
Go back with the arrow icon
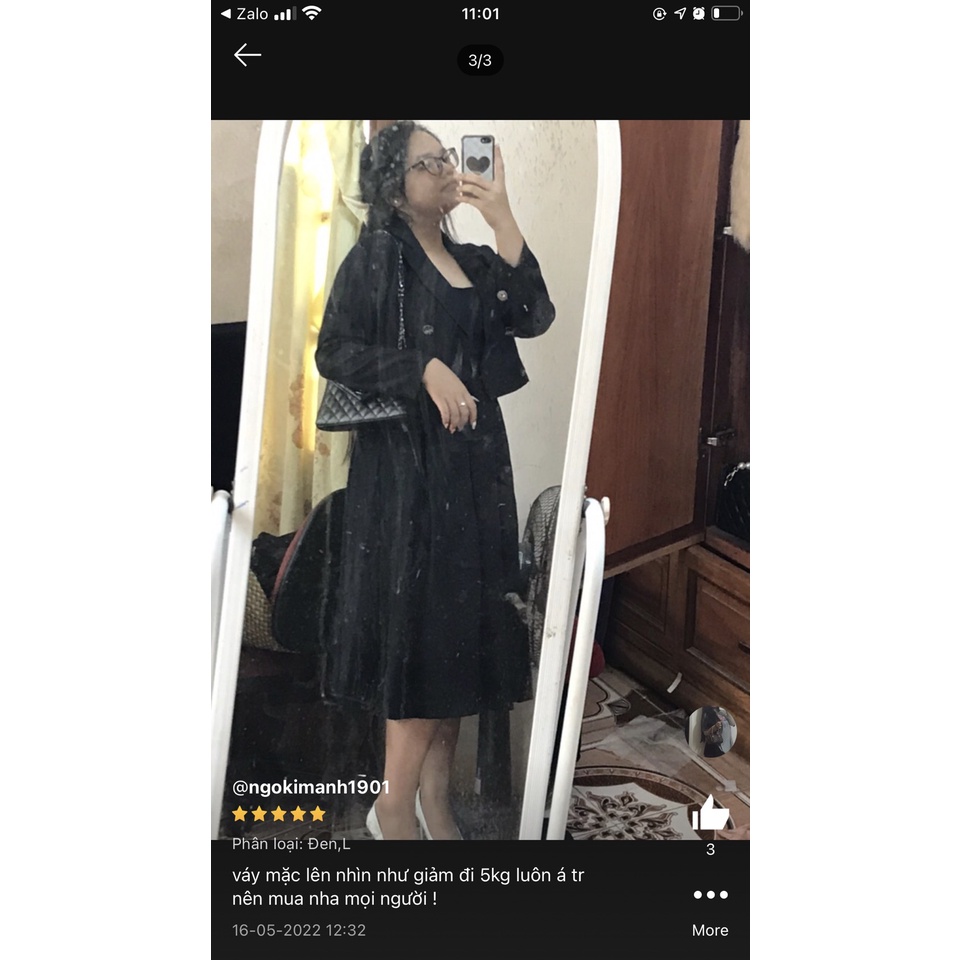click(x=247, y=55)
